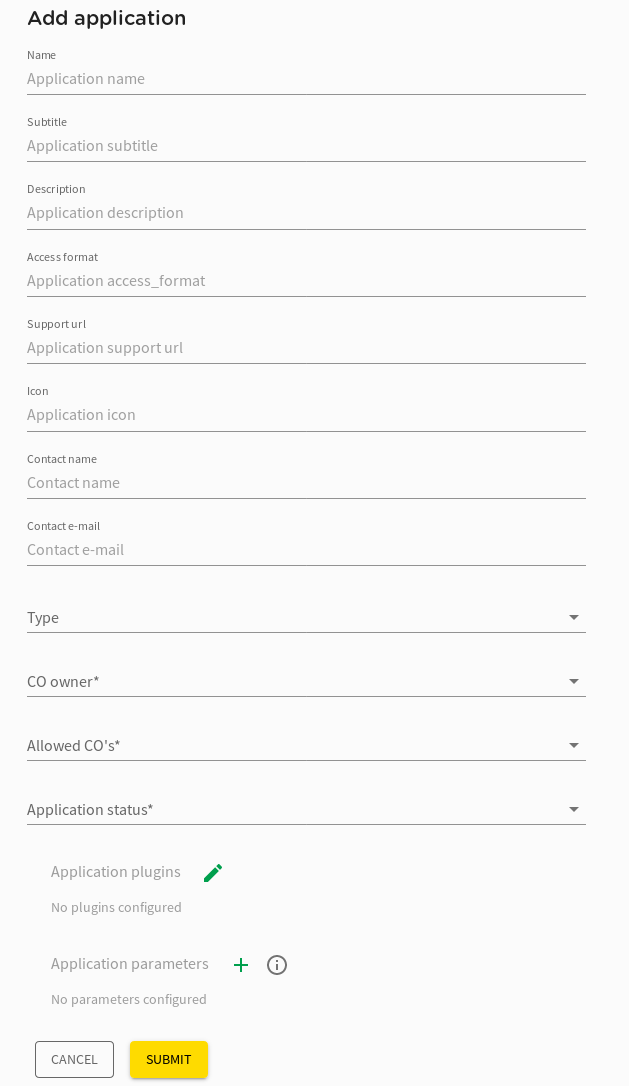
Task: Tap the Application name field
Action: [x=306, y=79]
